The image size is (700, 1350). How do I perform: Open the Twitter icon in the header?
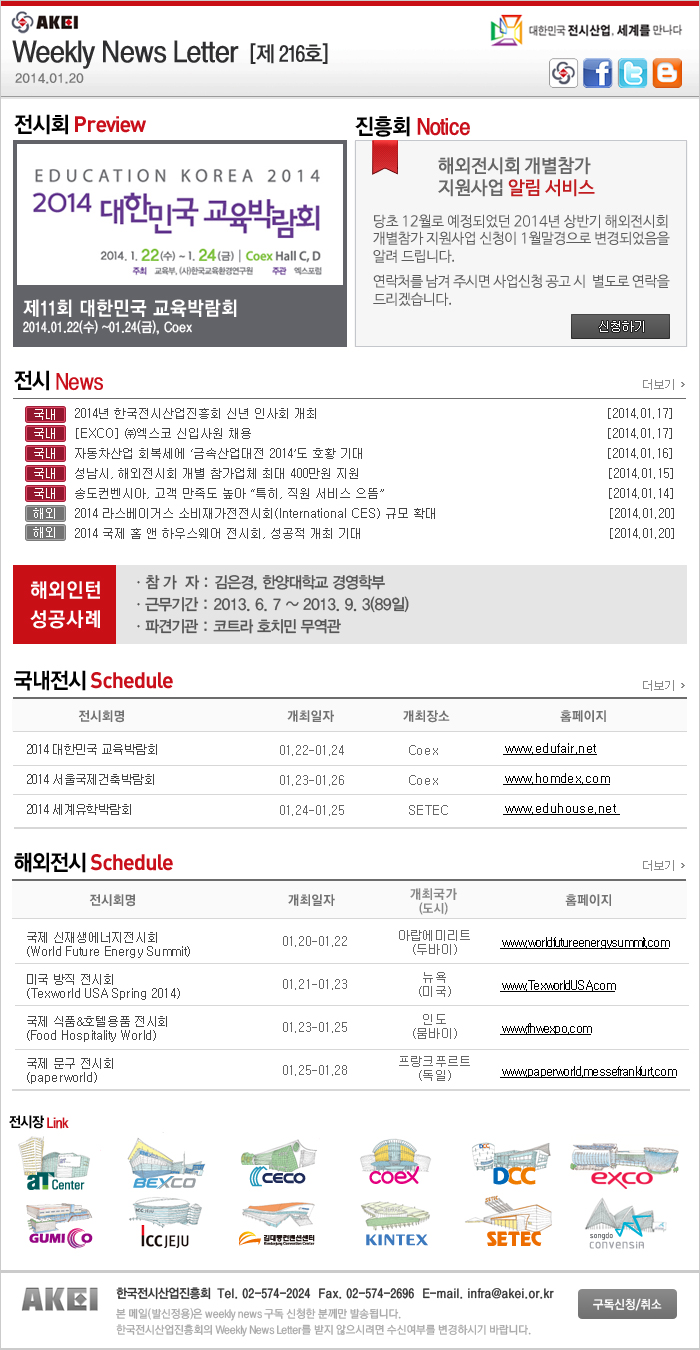point(632,72)
